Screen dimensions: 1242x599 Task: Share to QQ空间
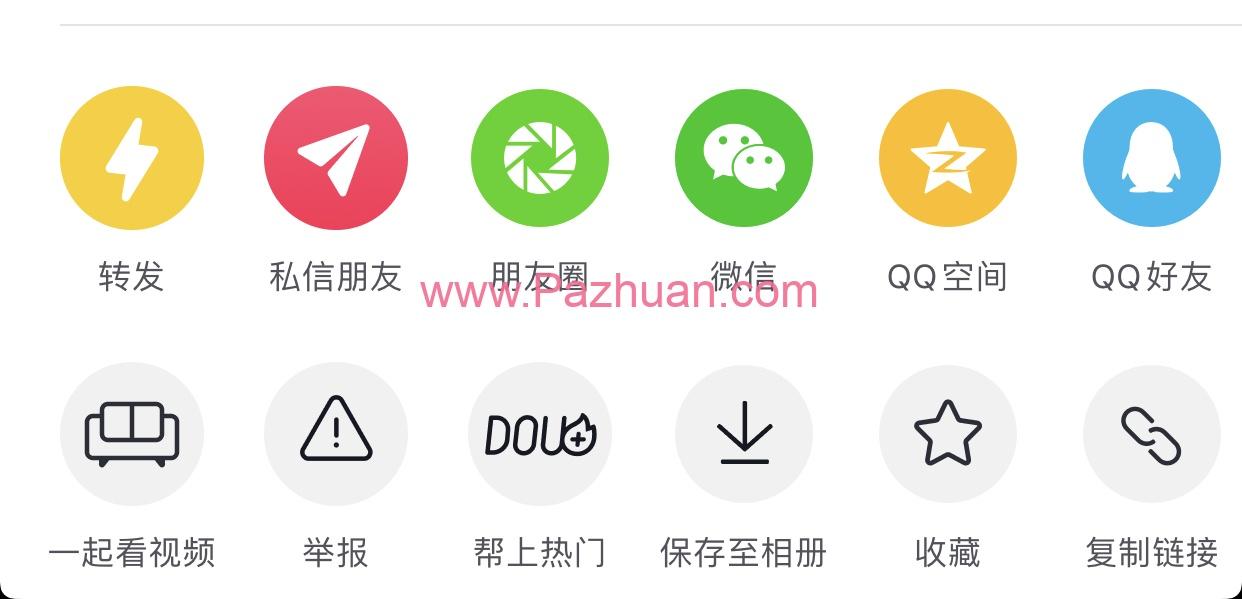point(947,158)
